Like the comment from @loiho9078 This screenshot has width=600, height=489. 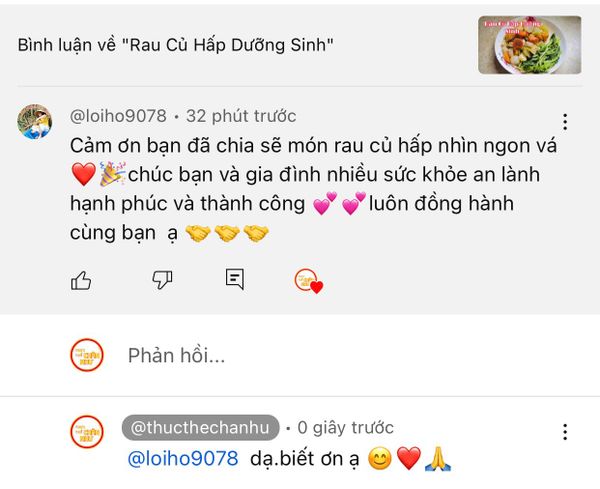pos(82,281)
